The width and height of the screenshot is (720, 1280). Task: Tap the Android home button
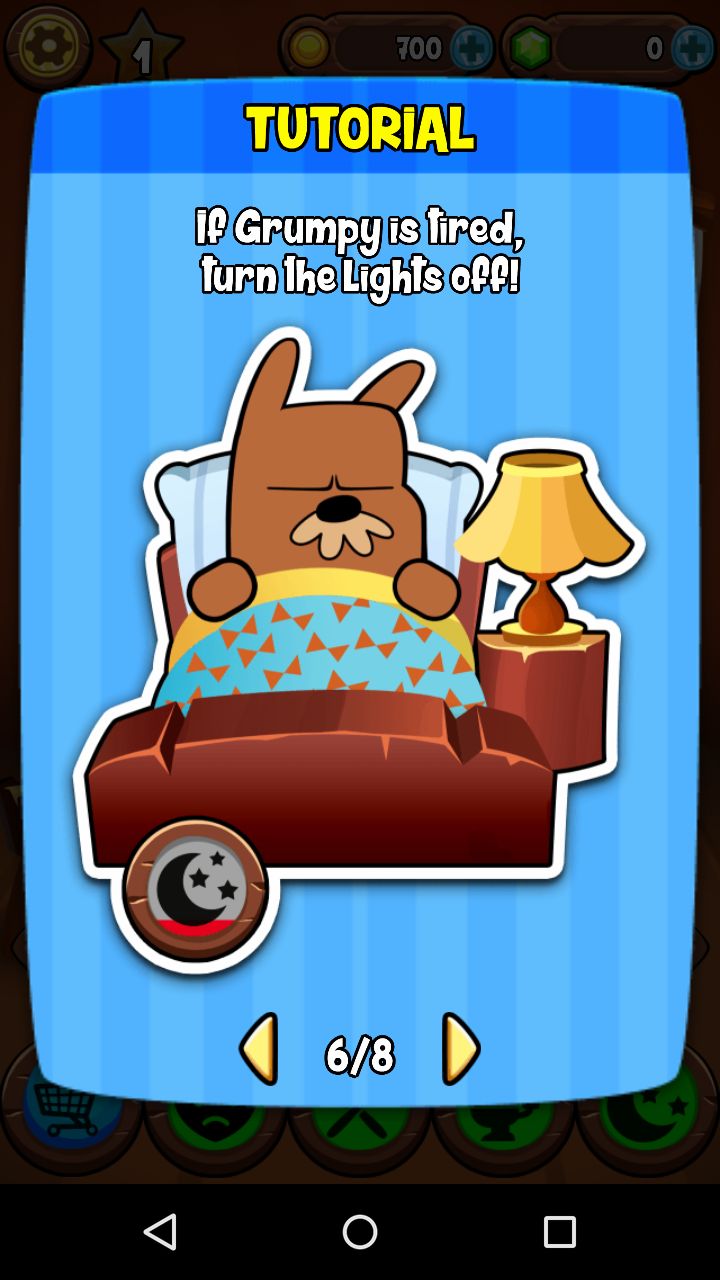click(x=360, y=1232)
